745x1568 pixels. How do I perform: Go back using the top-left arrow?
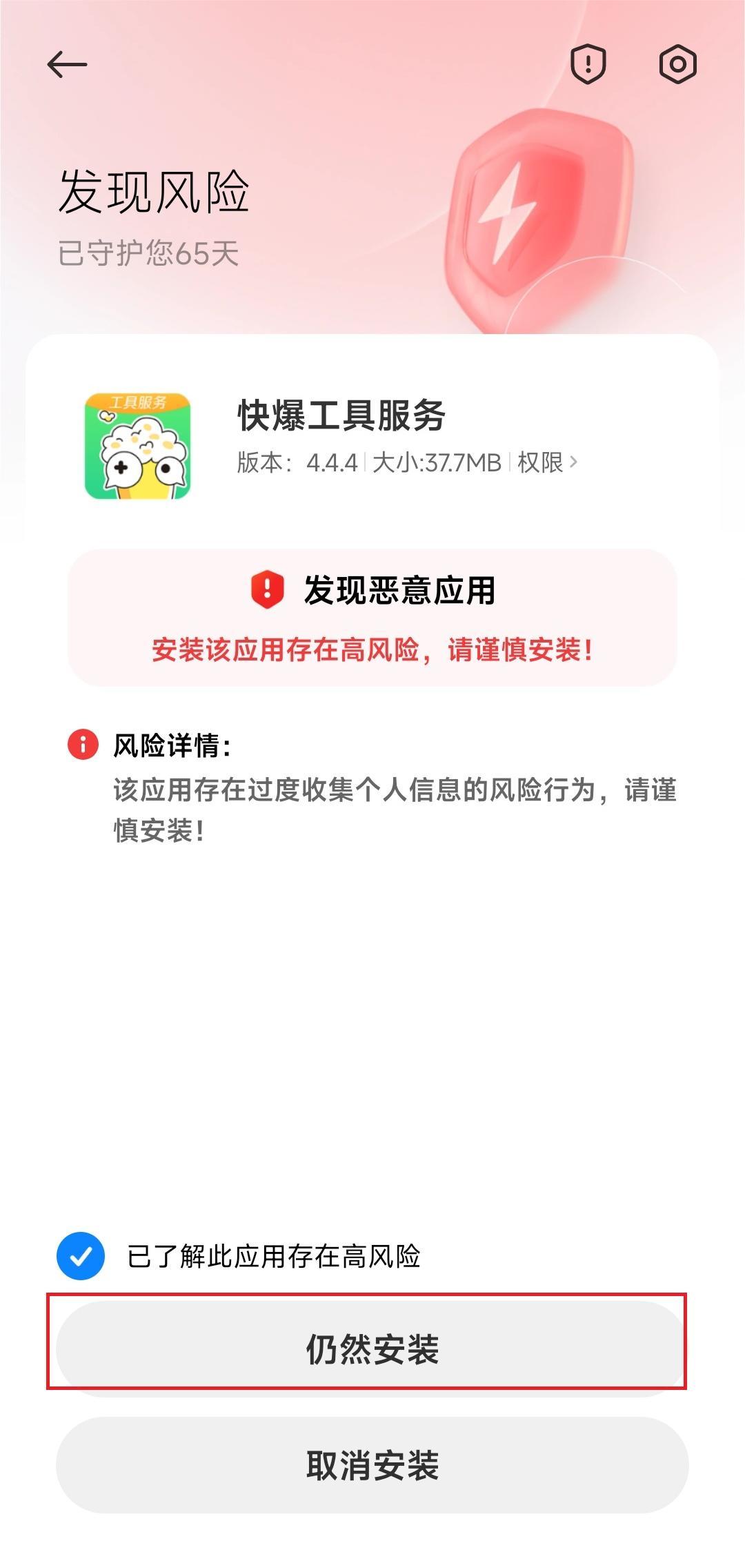point(67,65)
